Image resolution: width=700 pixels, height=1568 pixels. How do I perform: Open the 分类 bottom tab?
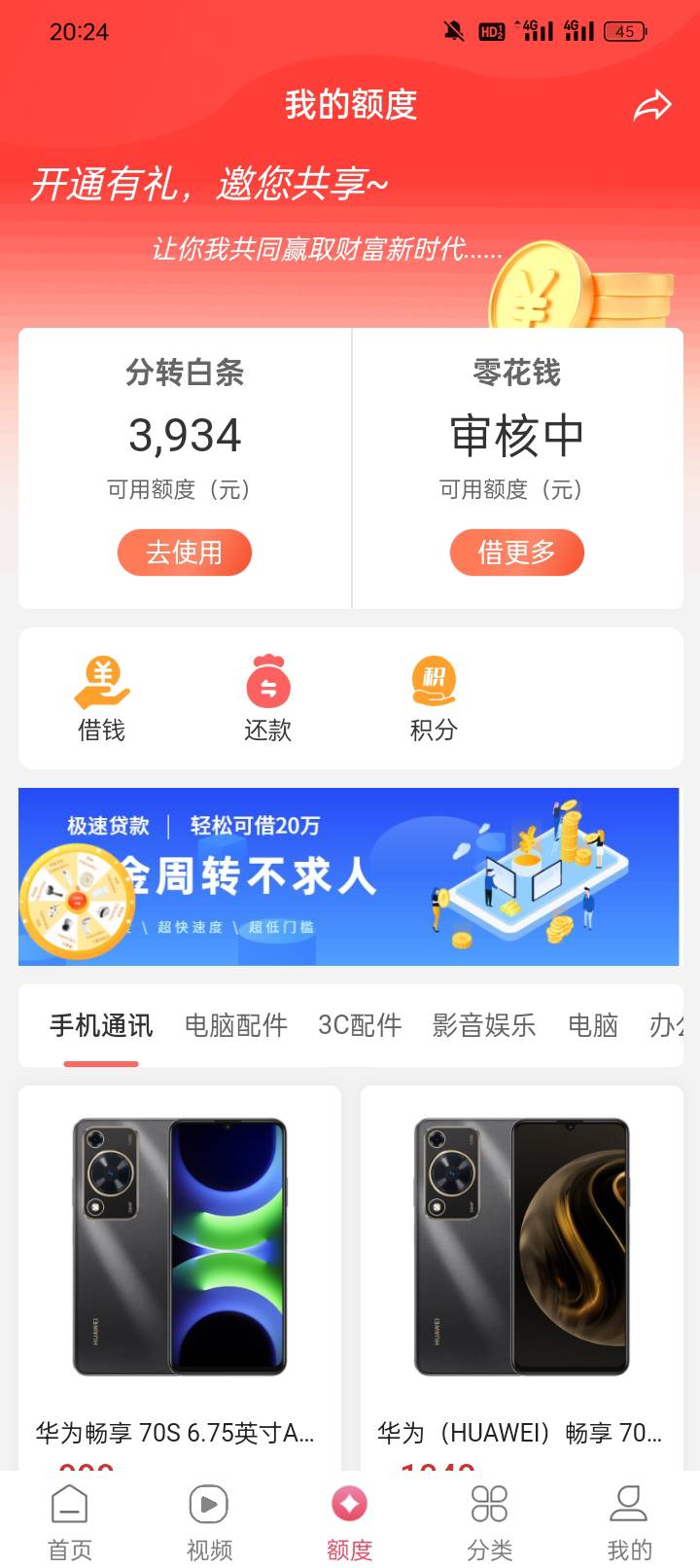[489, 1521]
